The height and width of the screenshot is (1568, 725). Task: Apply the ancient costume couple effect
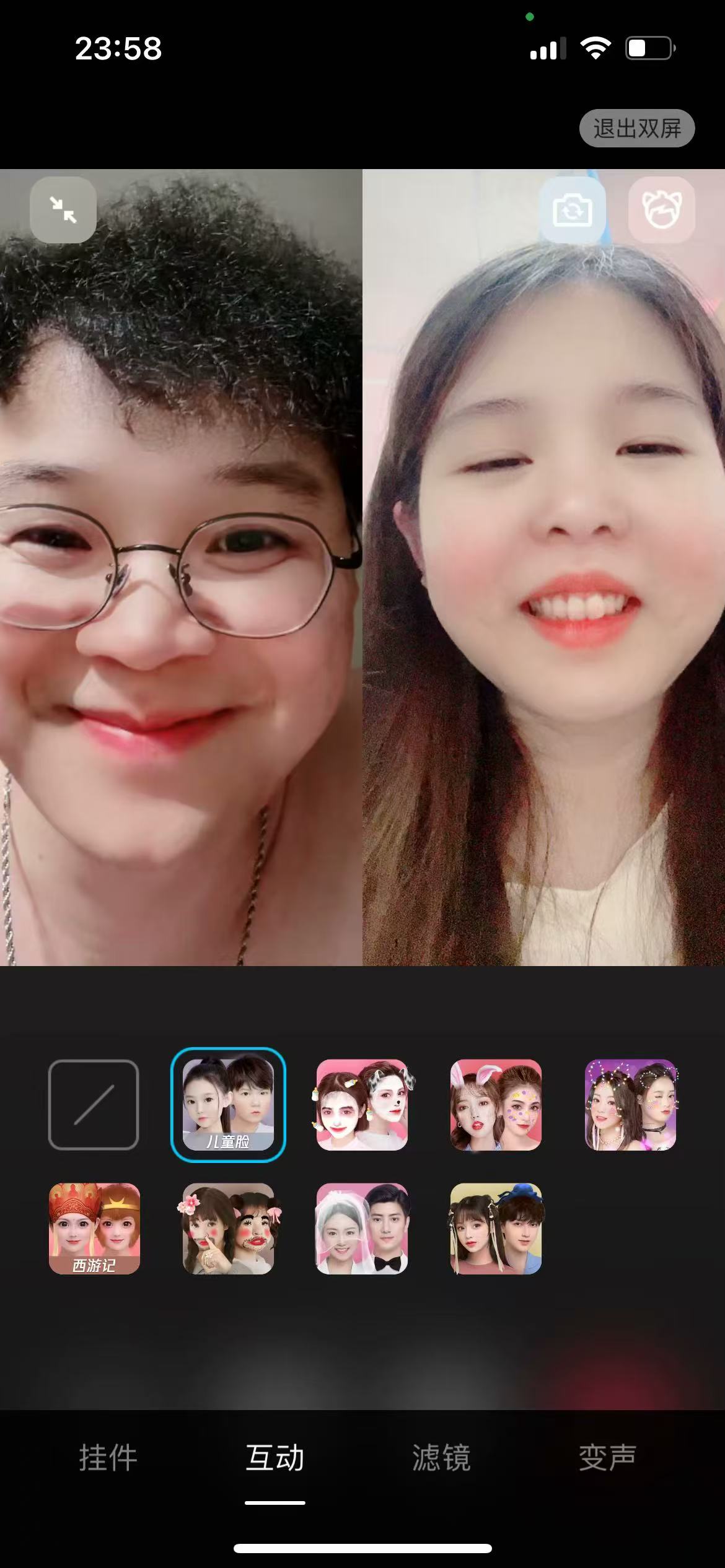point(496,1229)
